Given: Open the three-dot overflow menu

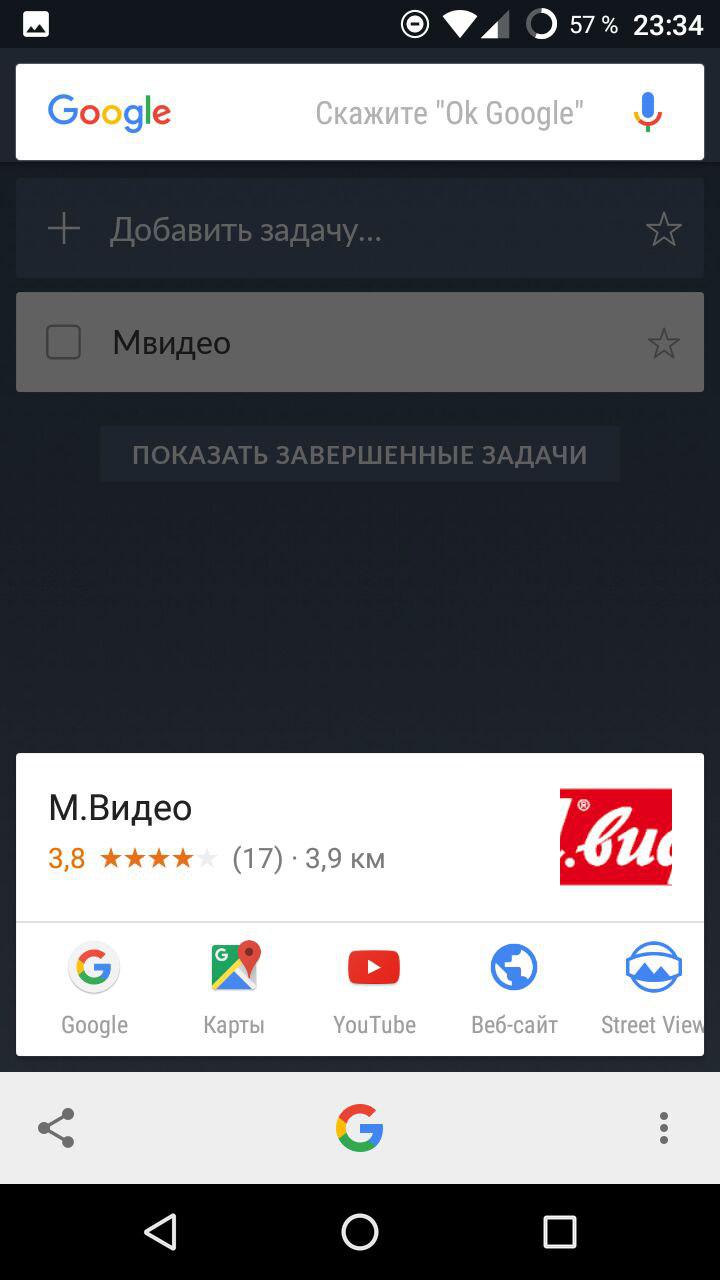Looking at the screenshot, I should pos(662,1127).
